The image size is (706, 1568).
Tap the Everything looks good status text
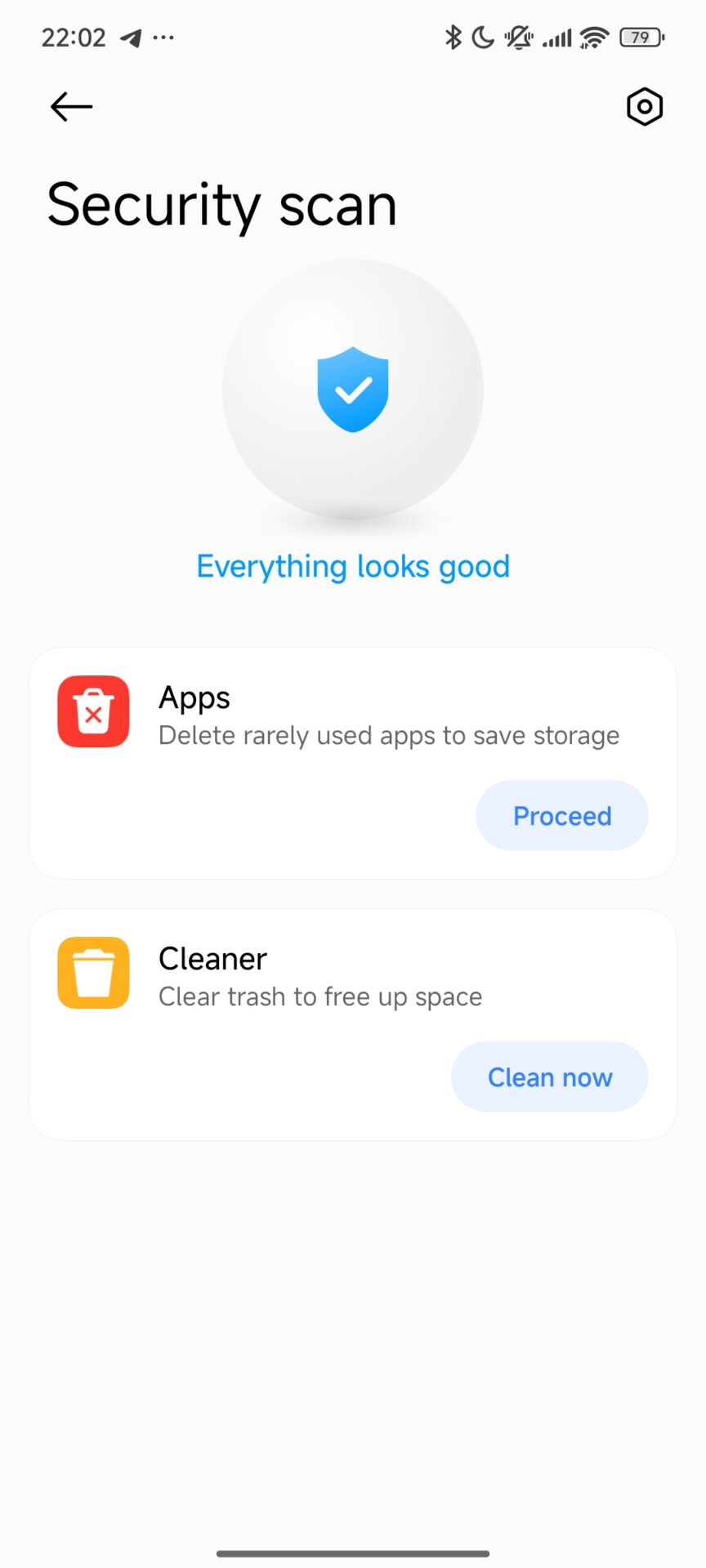tap(352, 565)
